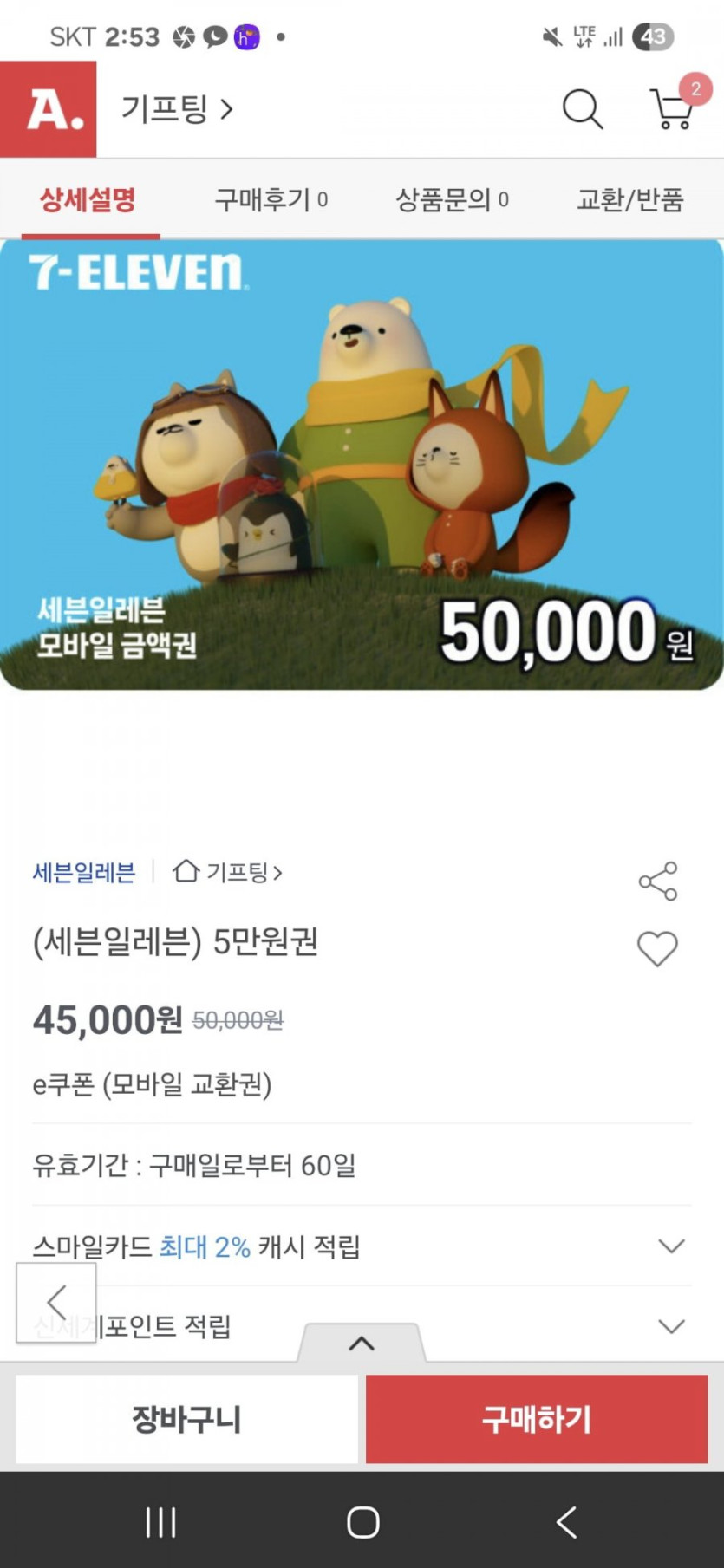
Task: Expand the bottom purchase options panel
Action: pos(362,1344)
